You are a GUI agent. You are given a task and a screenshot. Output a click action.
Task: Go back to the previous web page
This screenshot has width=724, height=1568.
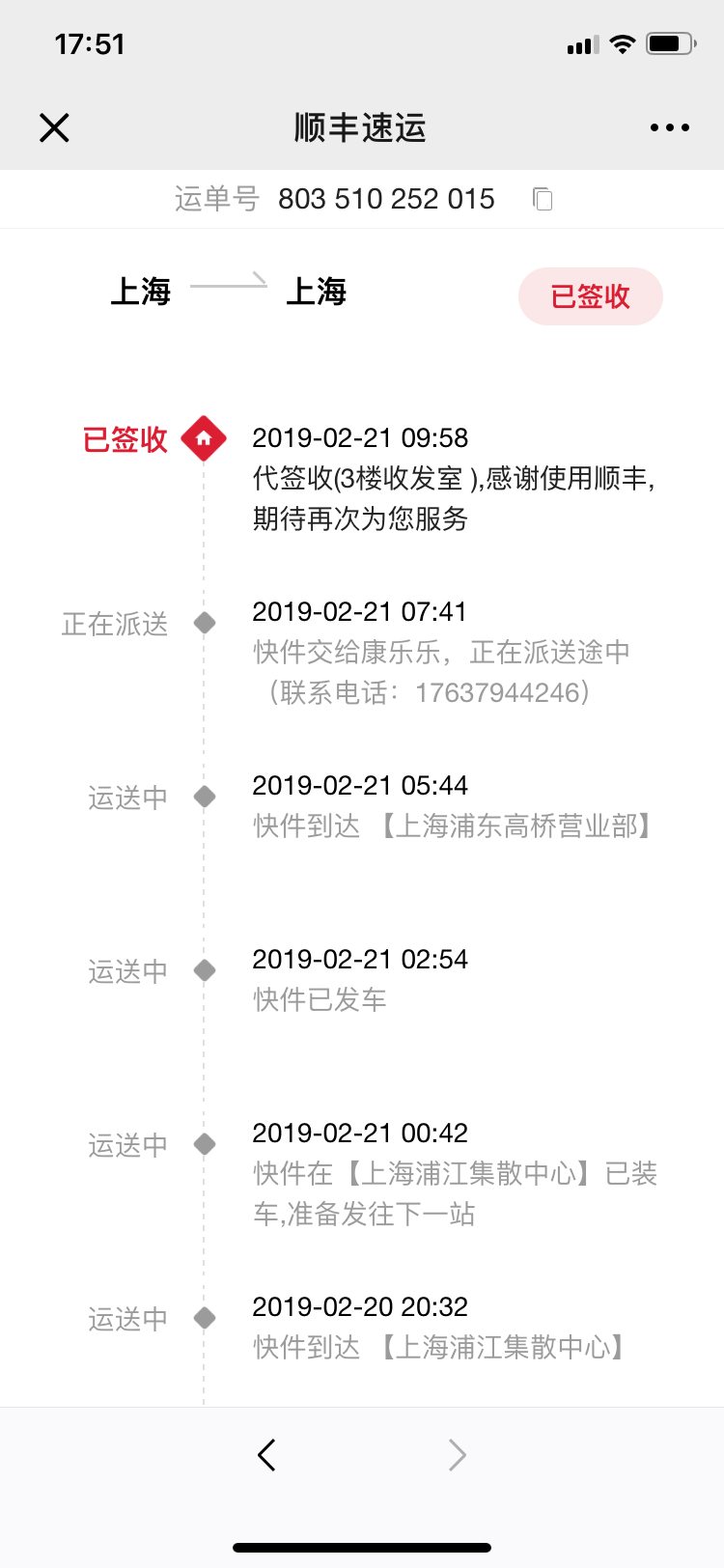[267, 1455]
